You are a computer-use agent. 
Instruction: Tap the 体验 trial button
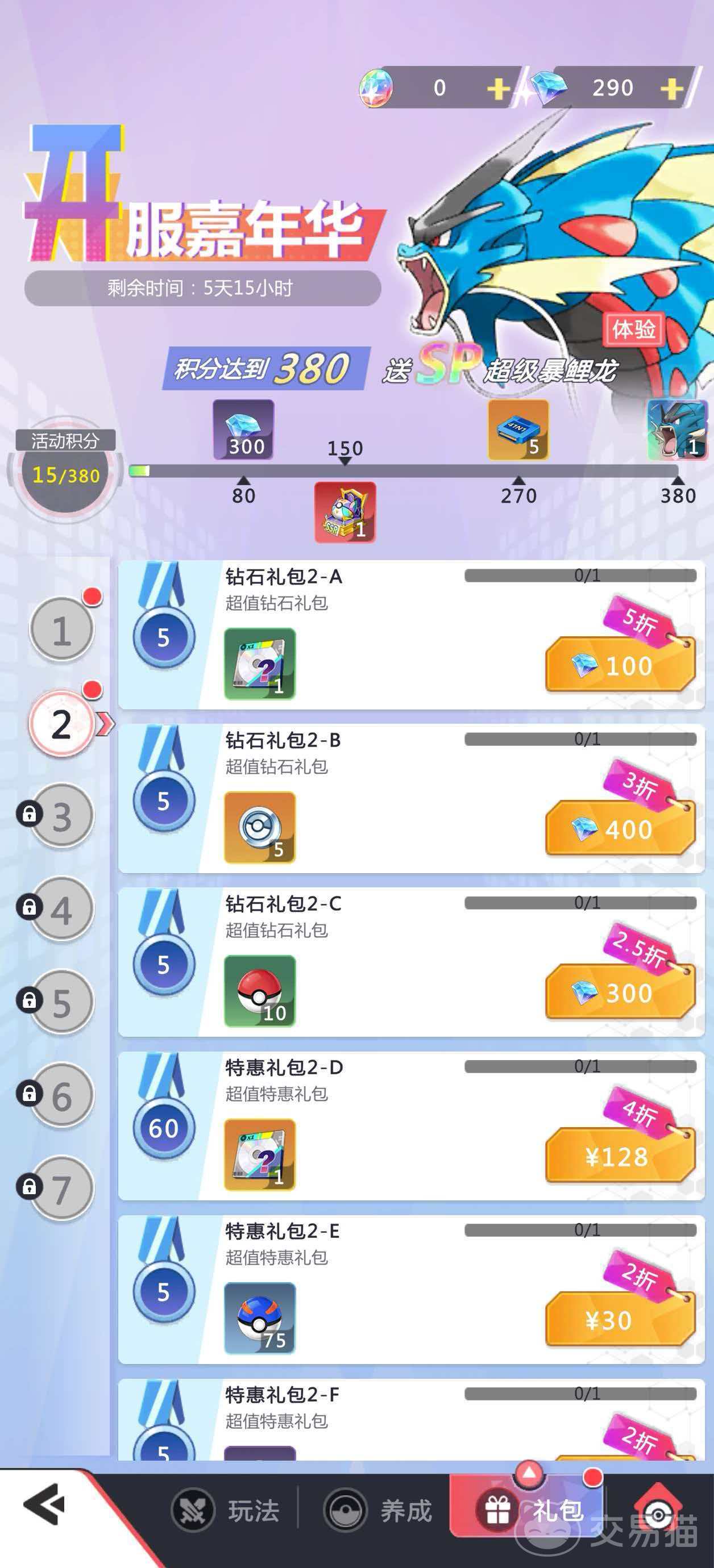tap(634, 330)
